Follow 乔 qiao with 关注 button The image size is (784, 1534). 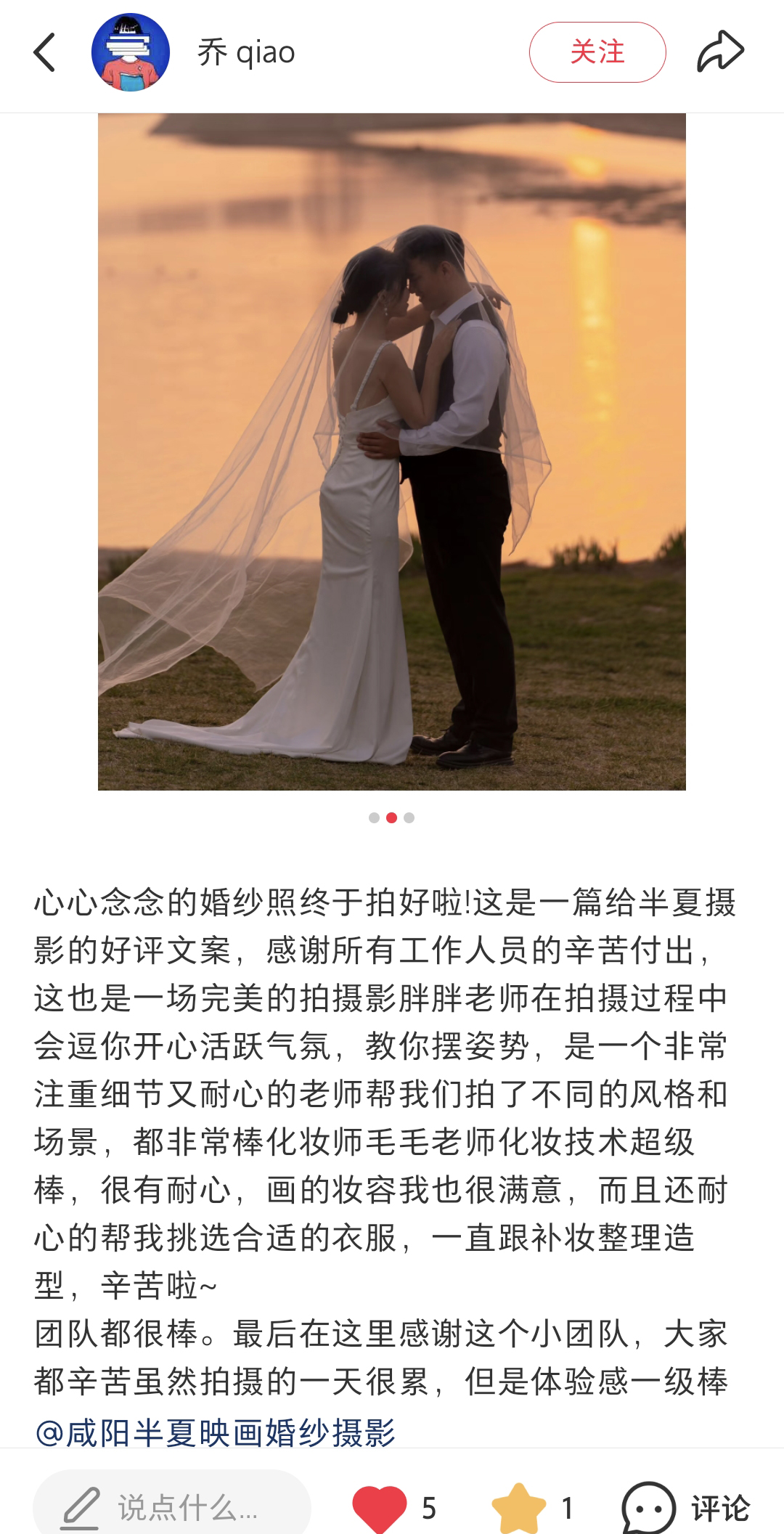coord(597,52)
